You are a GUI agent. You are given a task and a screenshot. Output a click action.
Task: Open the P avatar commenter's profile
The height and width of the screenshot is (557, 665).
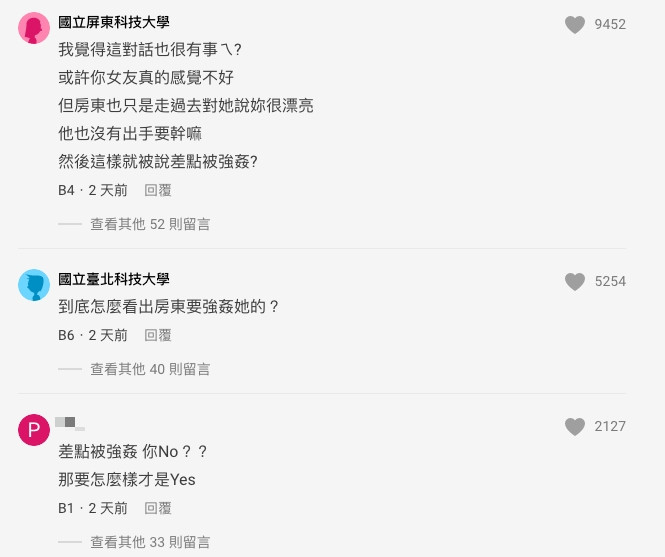pyautogui.click(x=34, y=431)
